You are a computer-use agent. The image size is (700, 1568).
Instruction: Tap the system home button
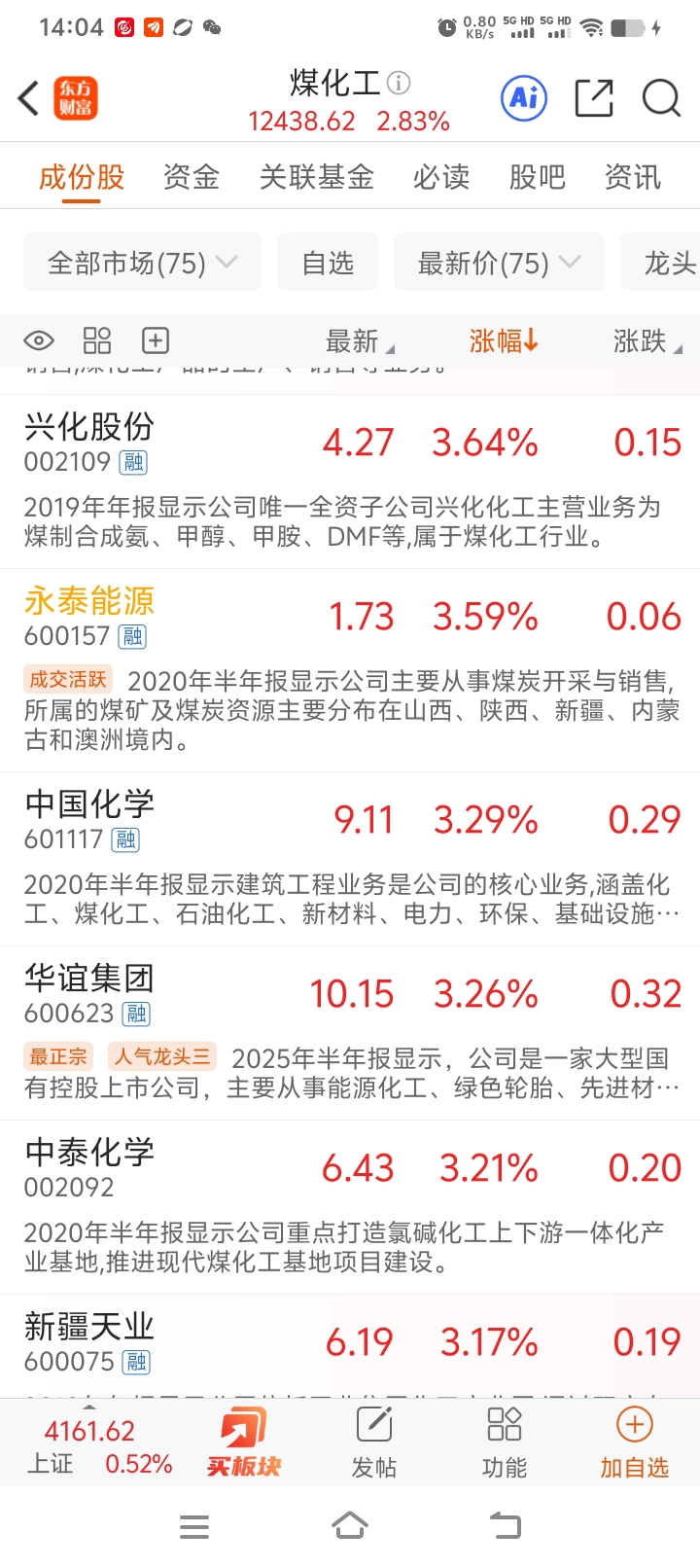pyautogui.click(x=350, y=1526)
